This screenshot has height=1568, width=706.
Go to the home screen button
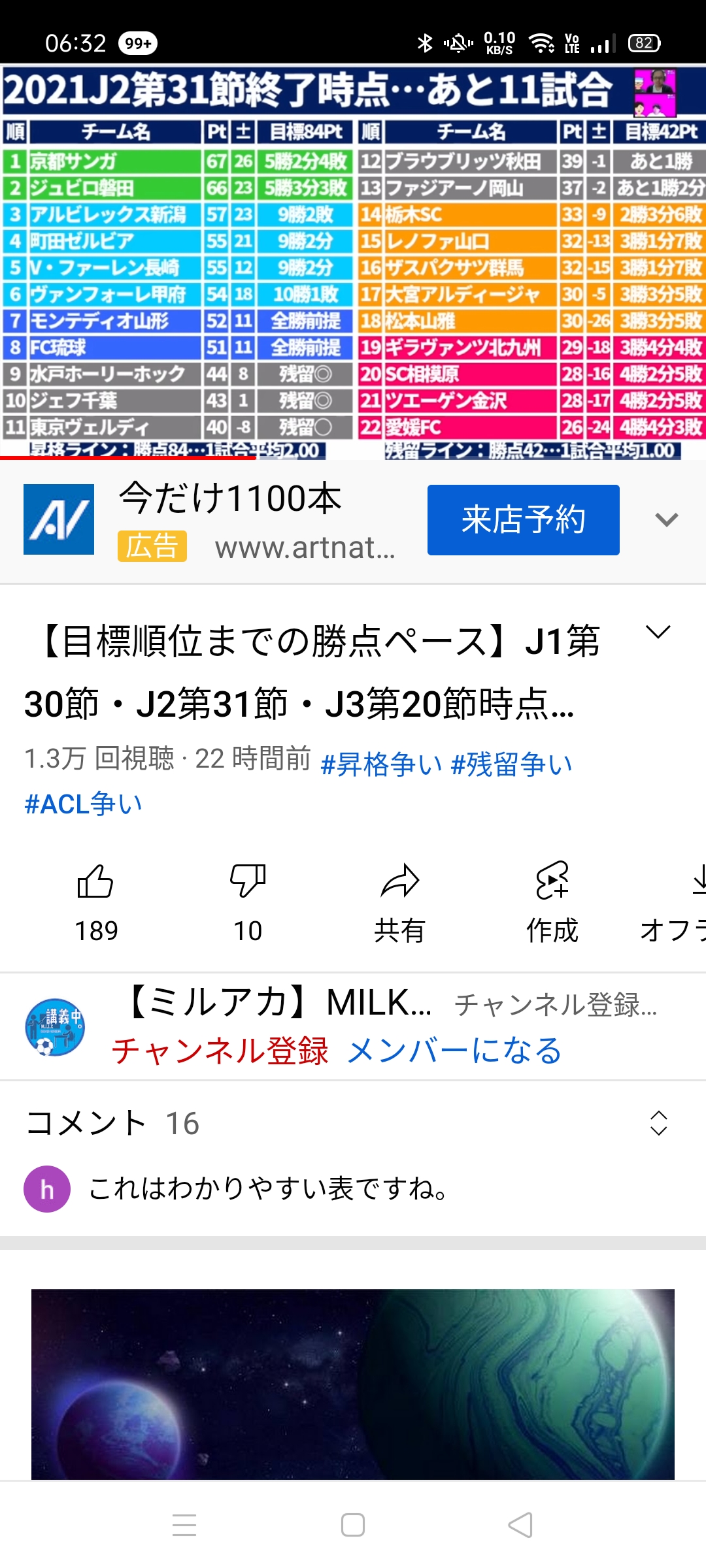coord(353,1525)
